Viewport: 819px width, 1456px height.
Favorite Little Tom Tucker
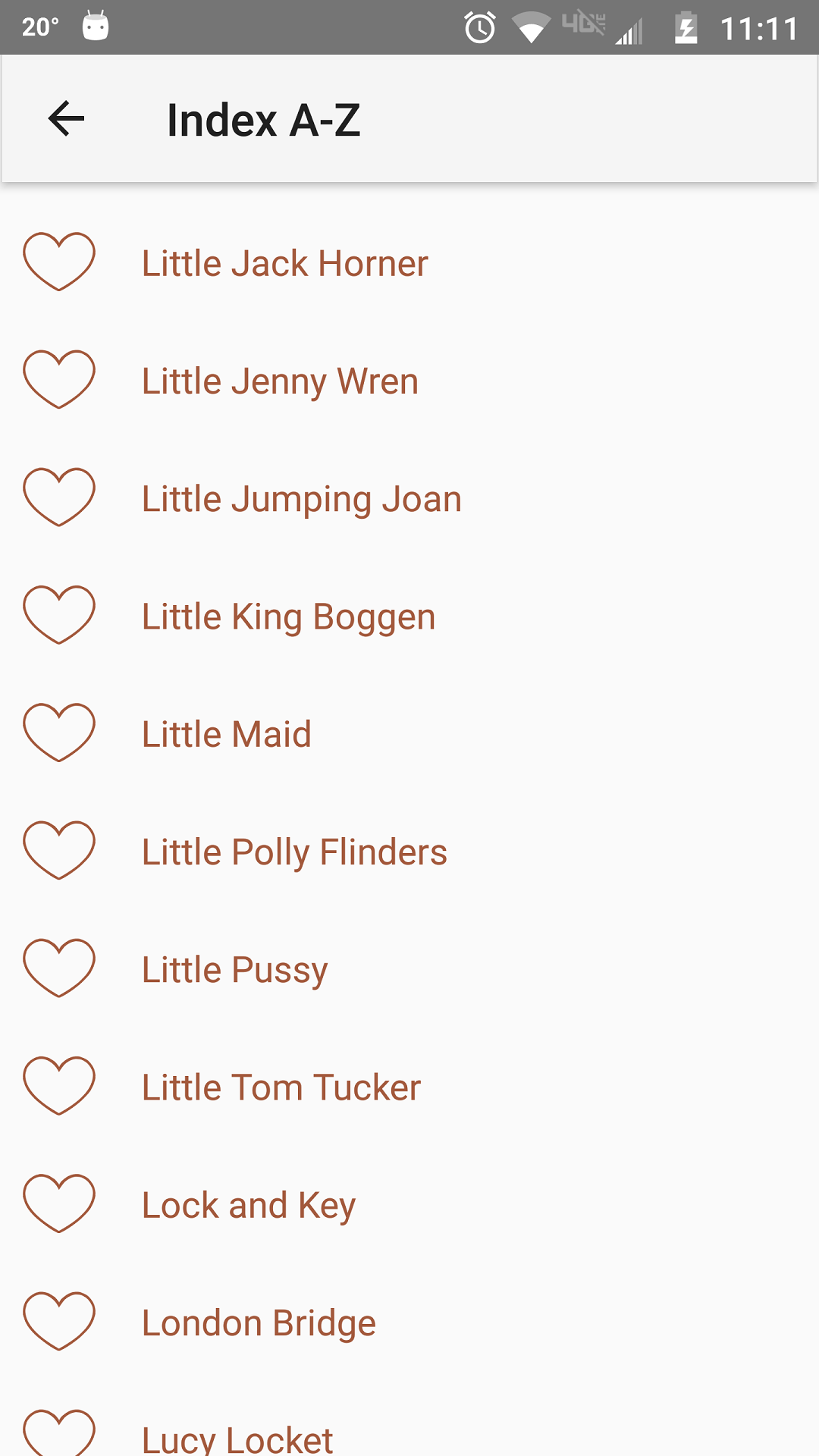59,1085
